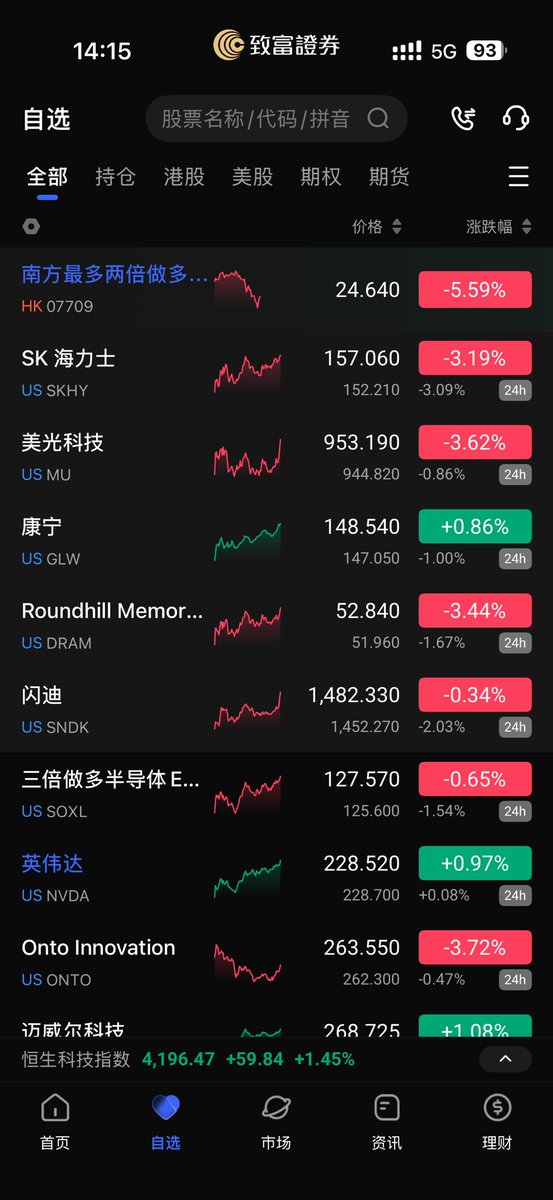Open the 英伟达 NVDA stock
The width and height of the screenshot is (553, 1200).
276,878
